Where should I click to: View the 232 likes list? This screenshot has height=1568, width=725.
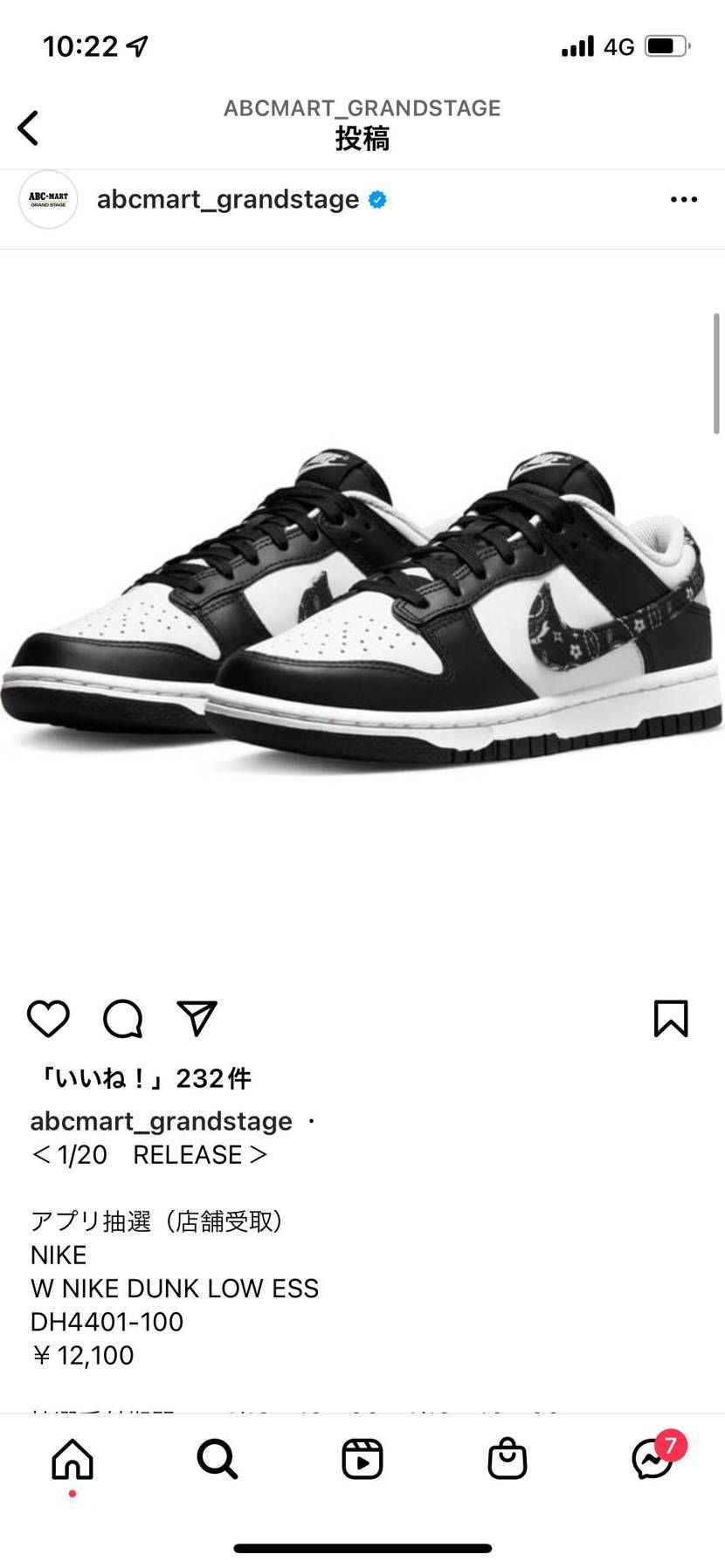click(142, 1078)
